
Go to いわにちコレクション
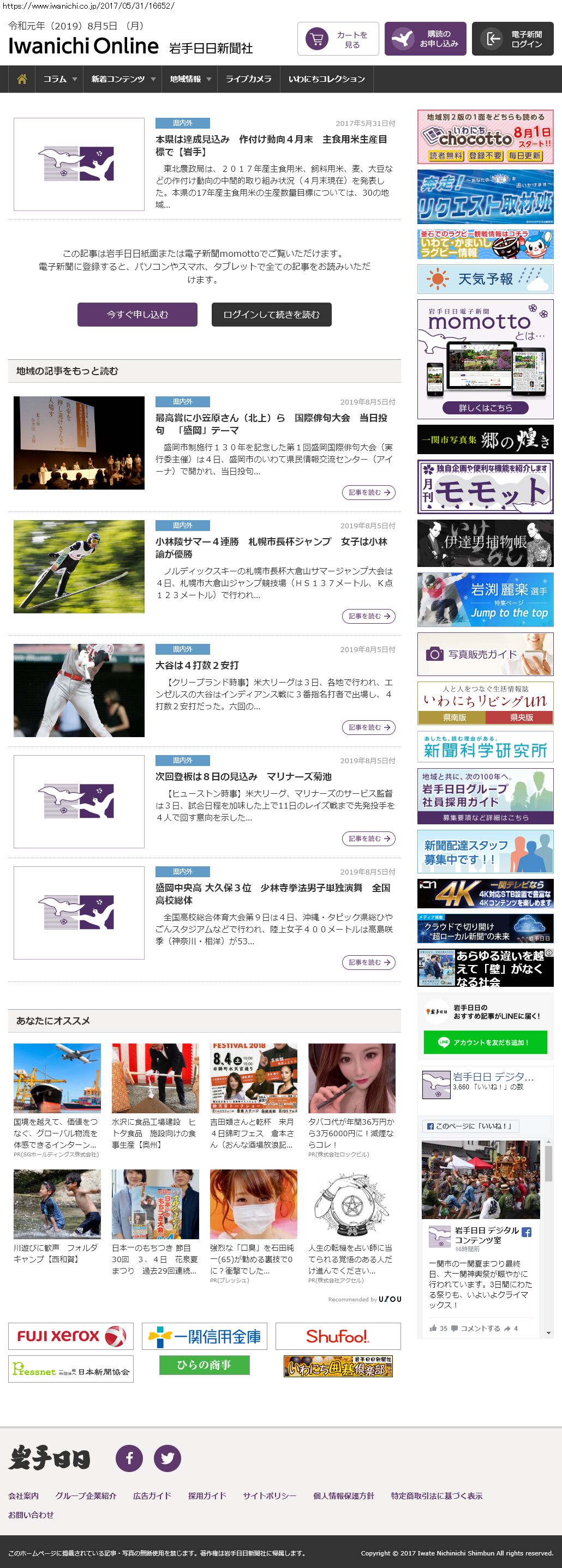click(326, 79)
